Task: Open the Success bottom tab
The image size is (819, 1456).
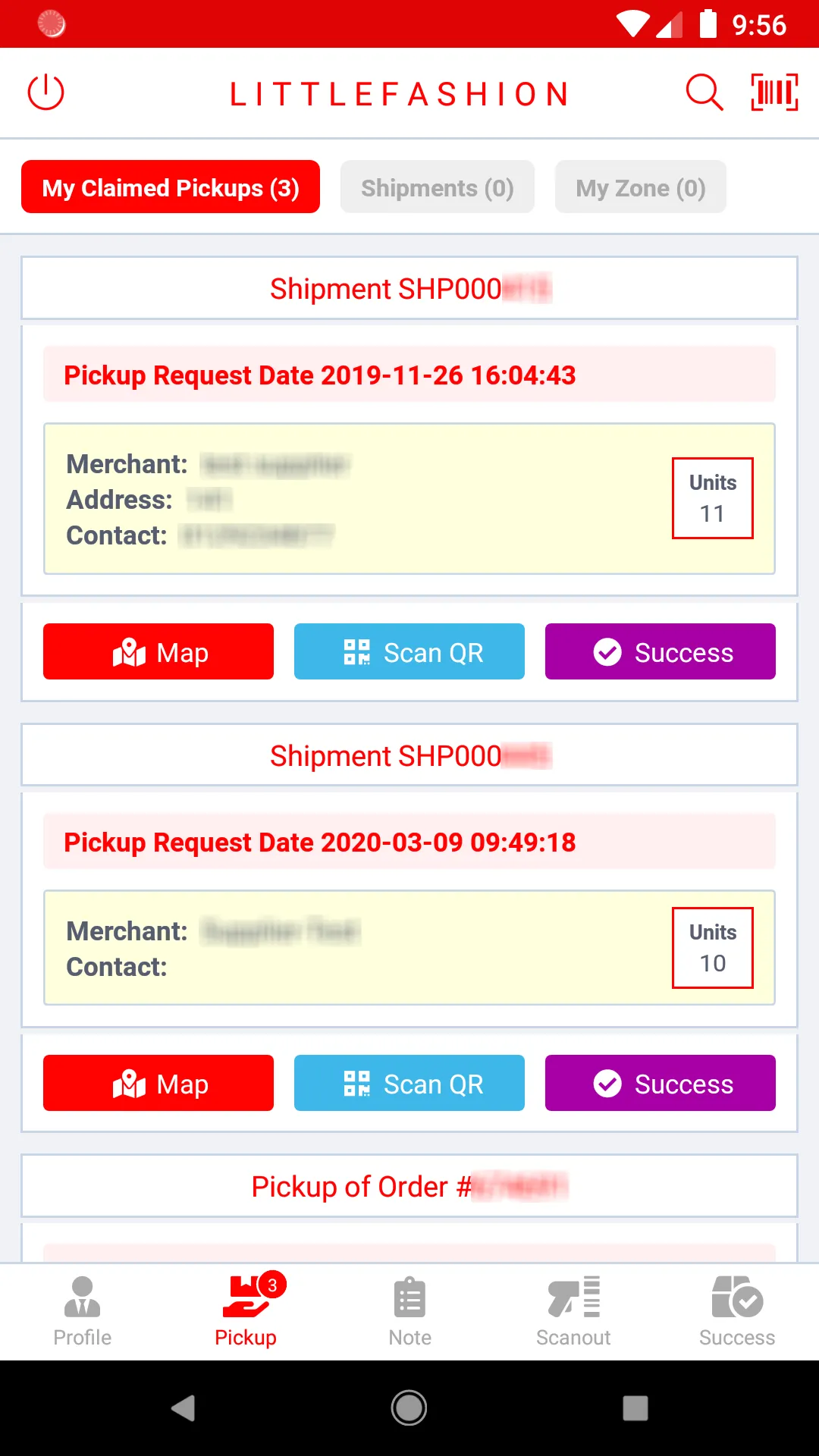Action: [737, 1312]
